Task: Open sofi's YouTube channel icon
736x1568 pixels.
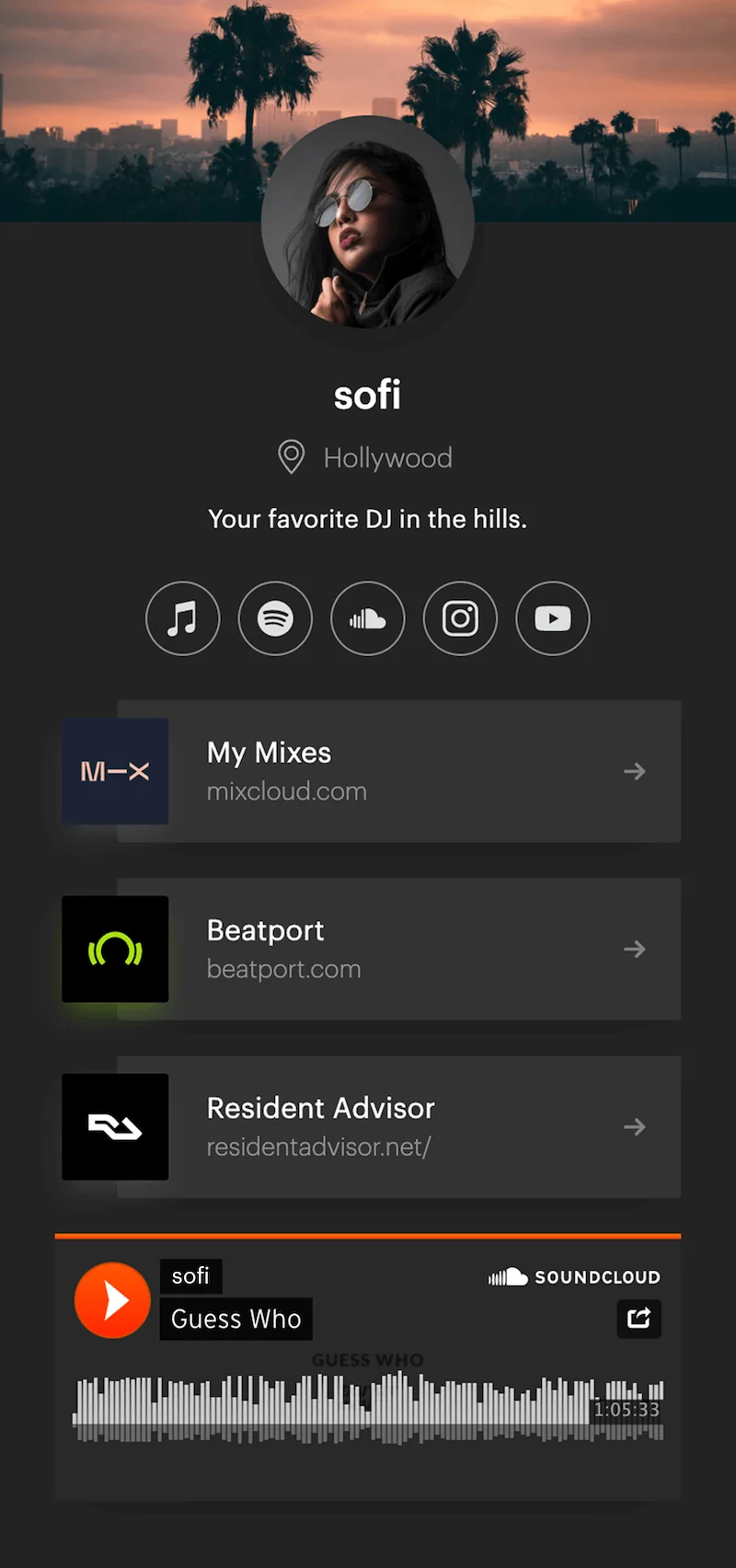Action: click(552, 618)
